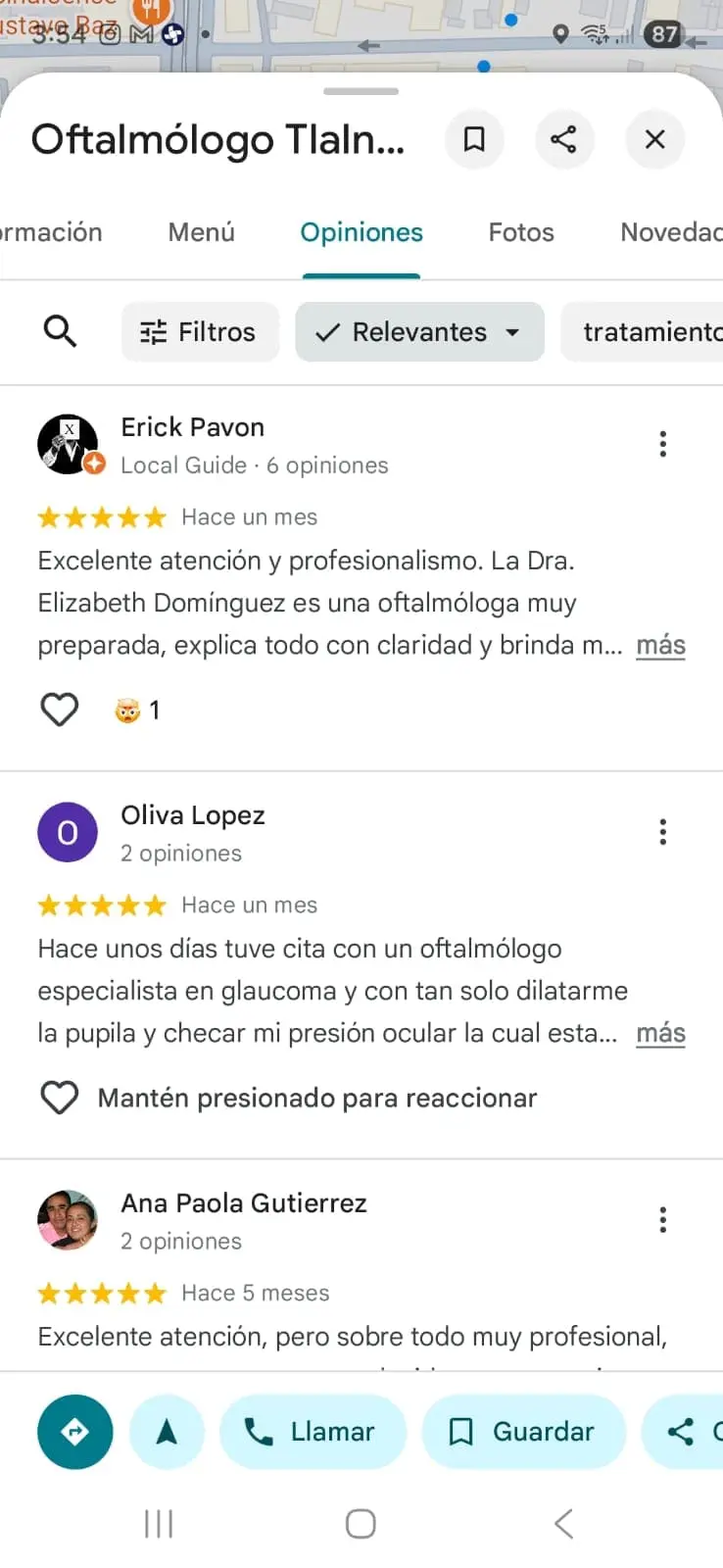
Task: Open Erick Pavon's profile picture
Action: pos(68,444)
